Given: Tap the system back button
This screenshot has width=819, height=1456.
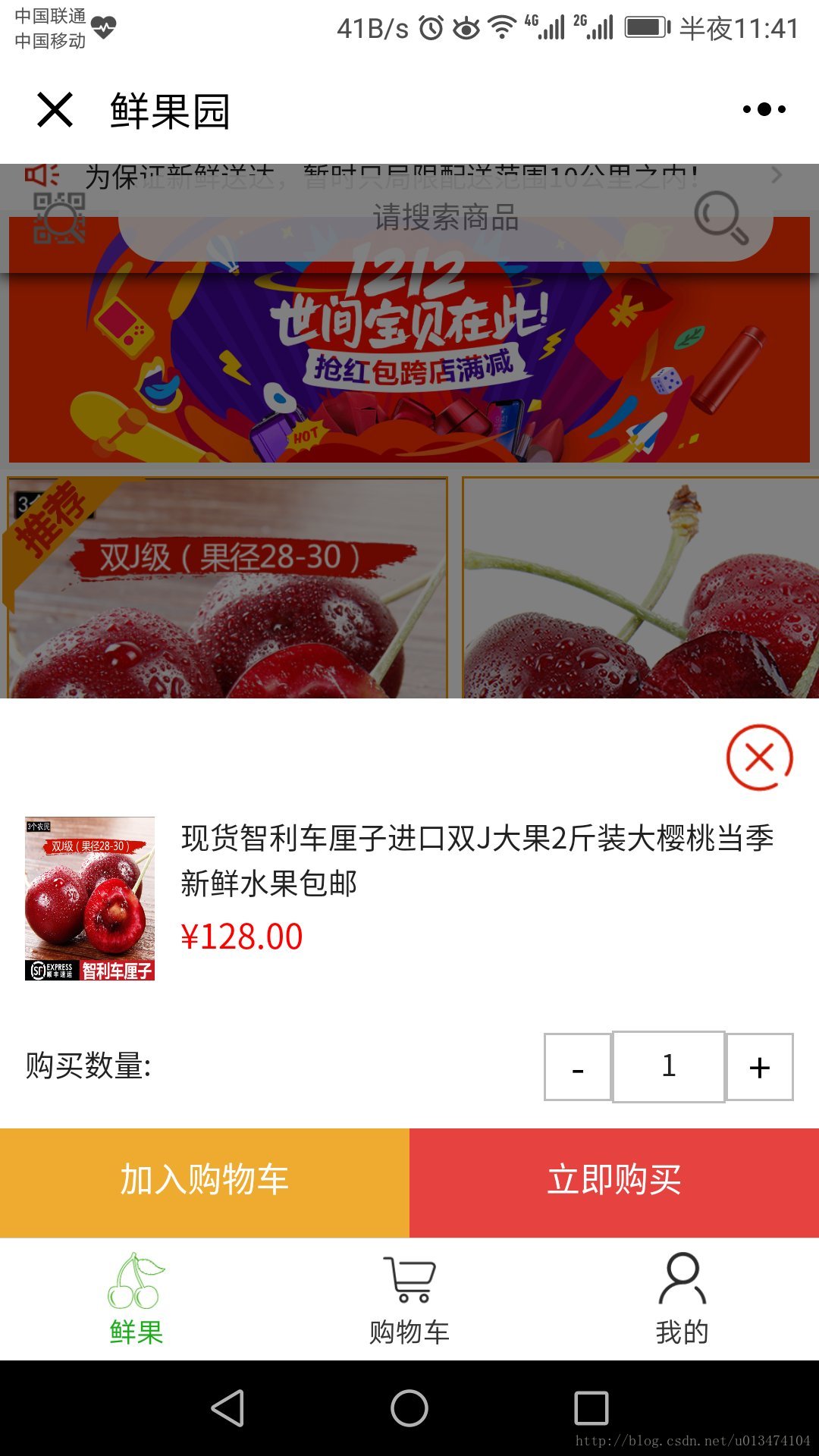Looking at the screenshot, I should [x=227, y=1408].
